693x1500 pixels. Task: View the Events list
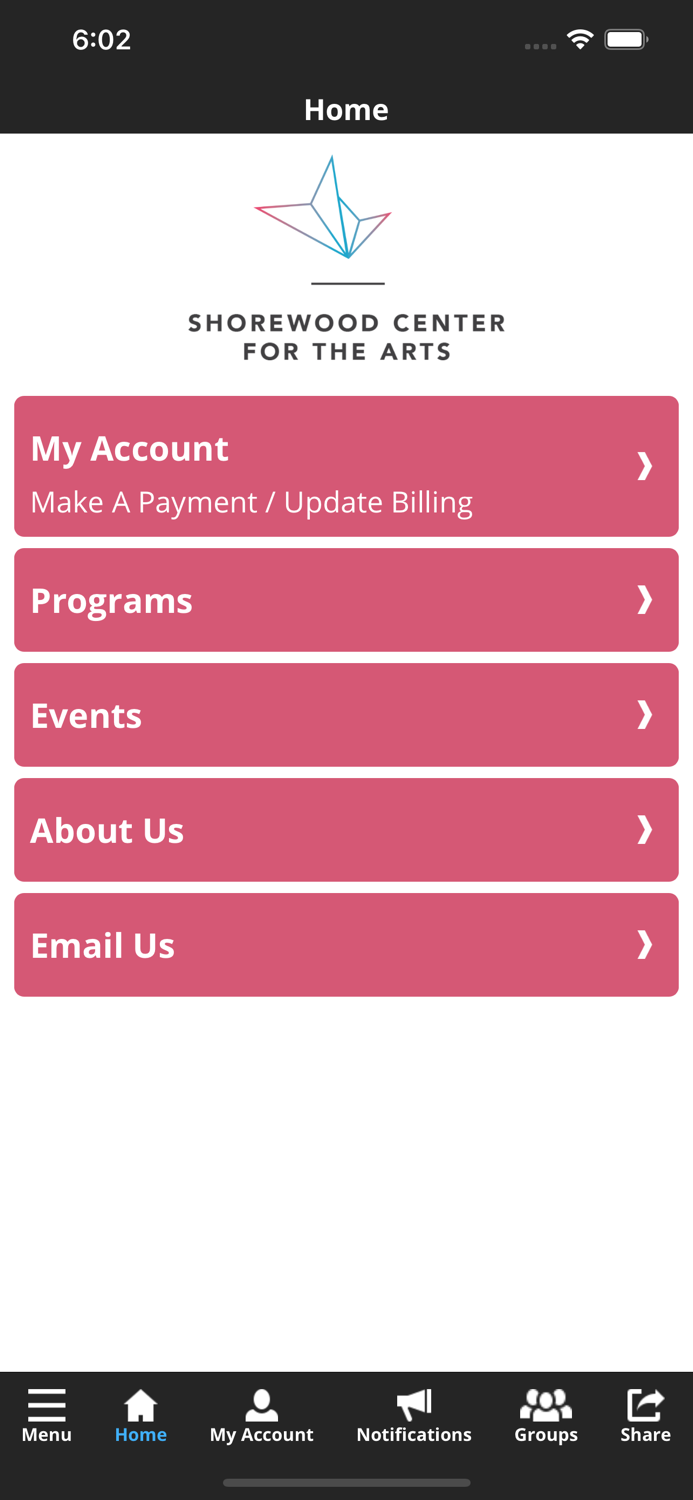coord(346,715)
